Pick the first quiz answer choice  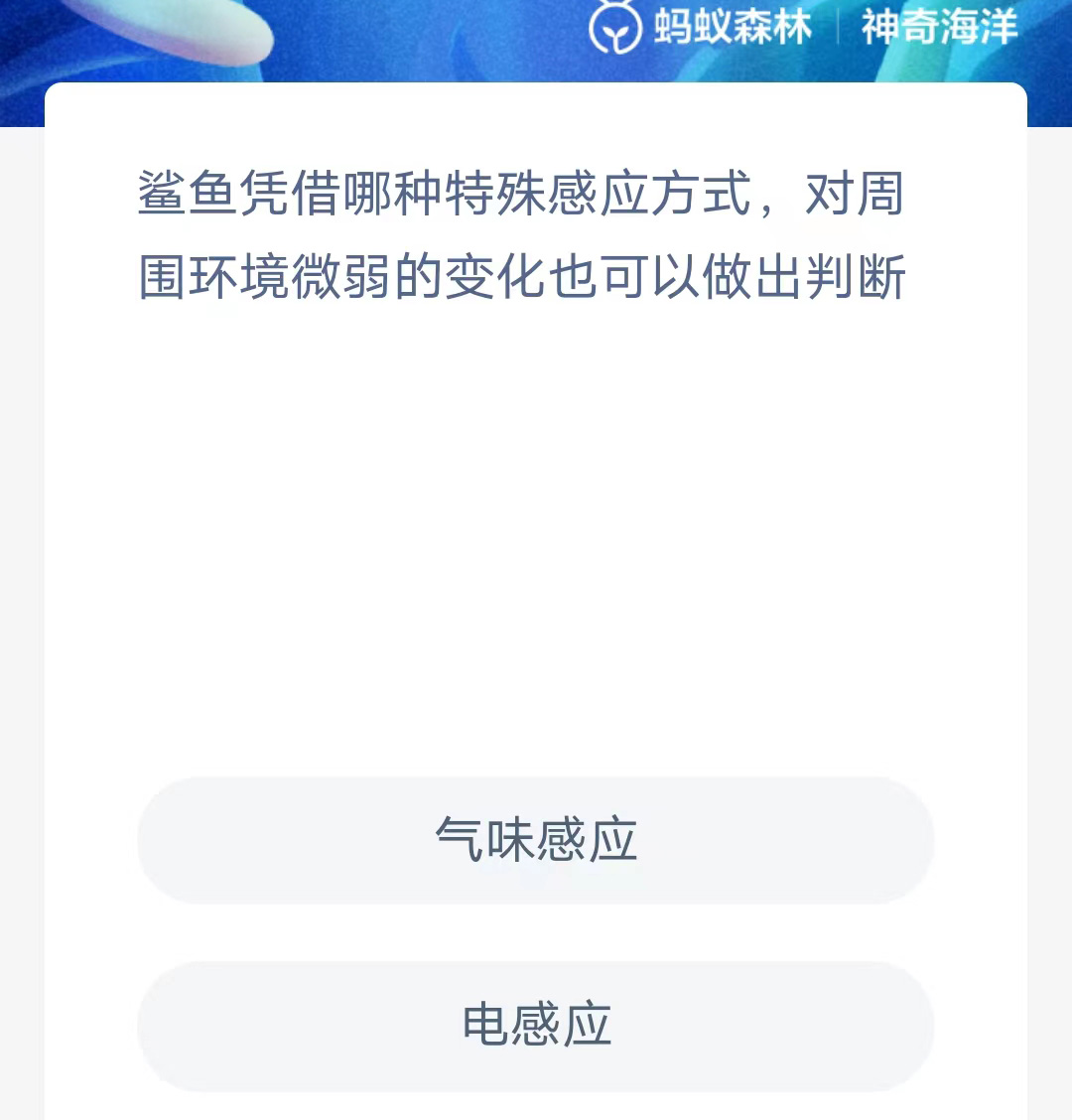click(536, 841)
